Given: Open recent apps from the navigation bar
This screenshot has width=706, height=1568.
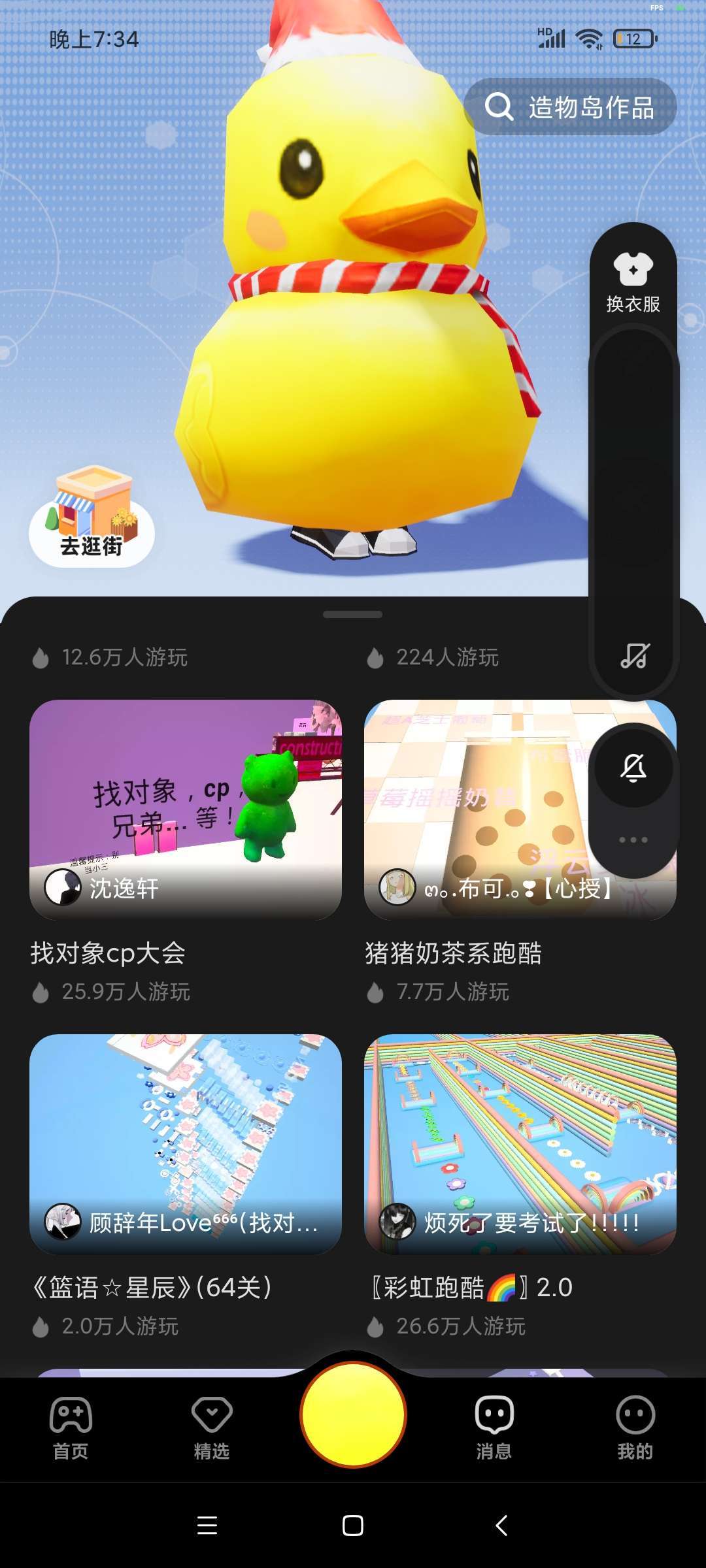Looking at the screenshot, I should (x=207, y=1526).
